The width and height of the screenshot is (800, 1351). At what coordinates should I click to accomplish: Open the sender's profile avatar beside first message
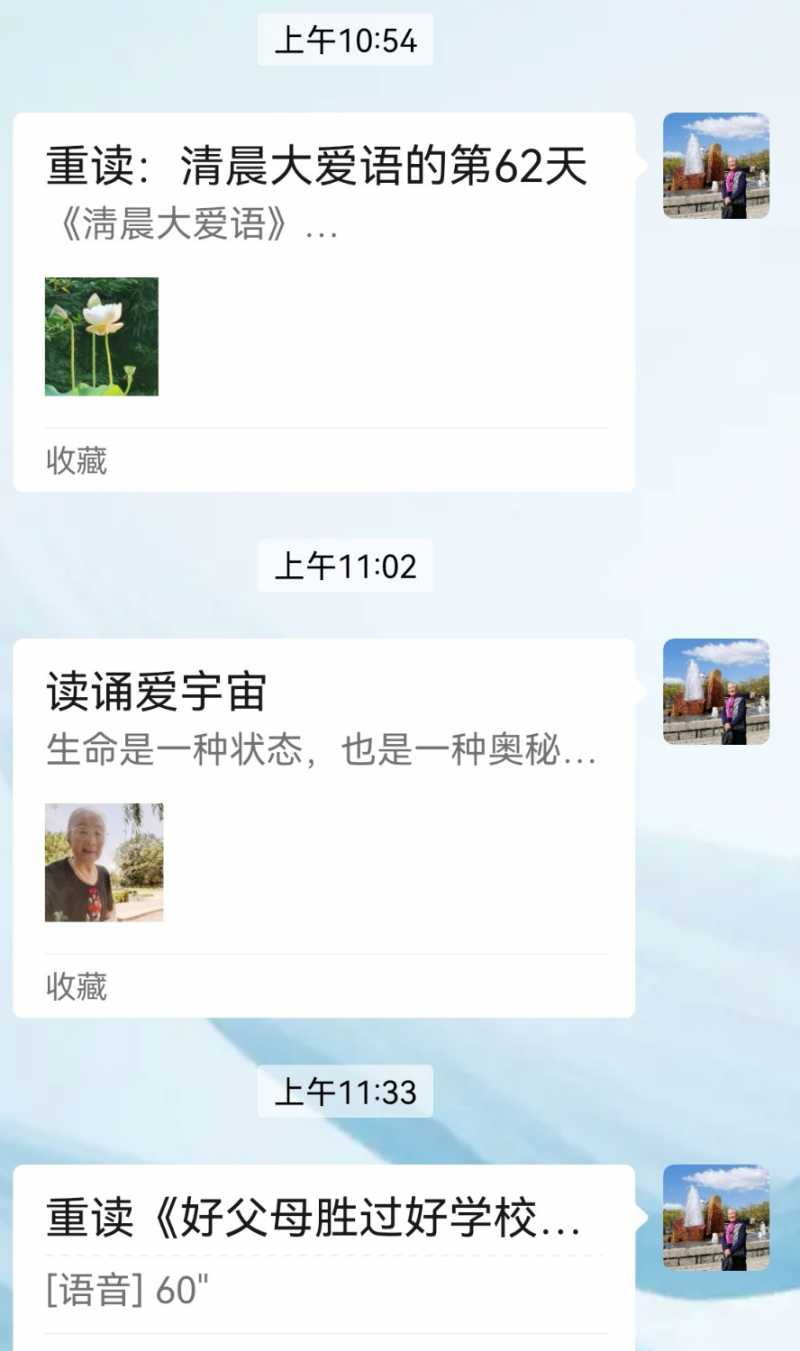click(716, 167)
